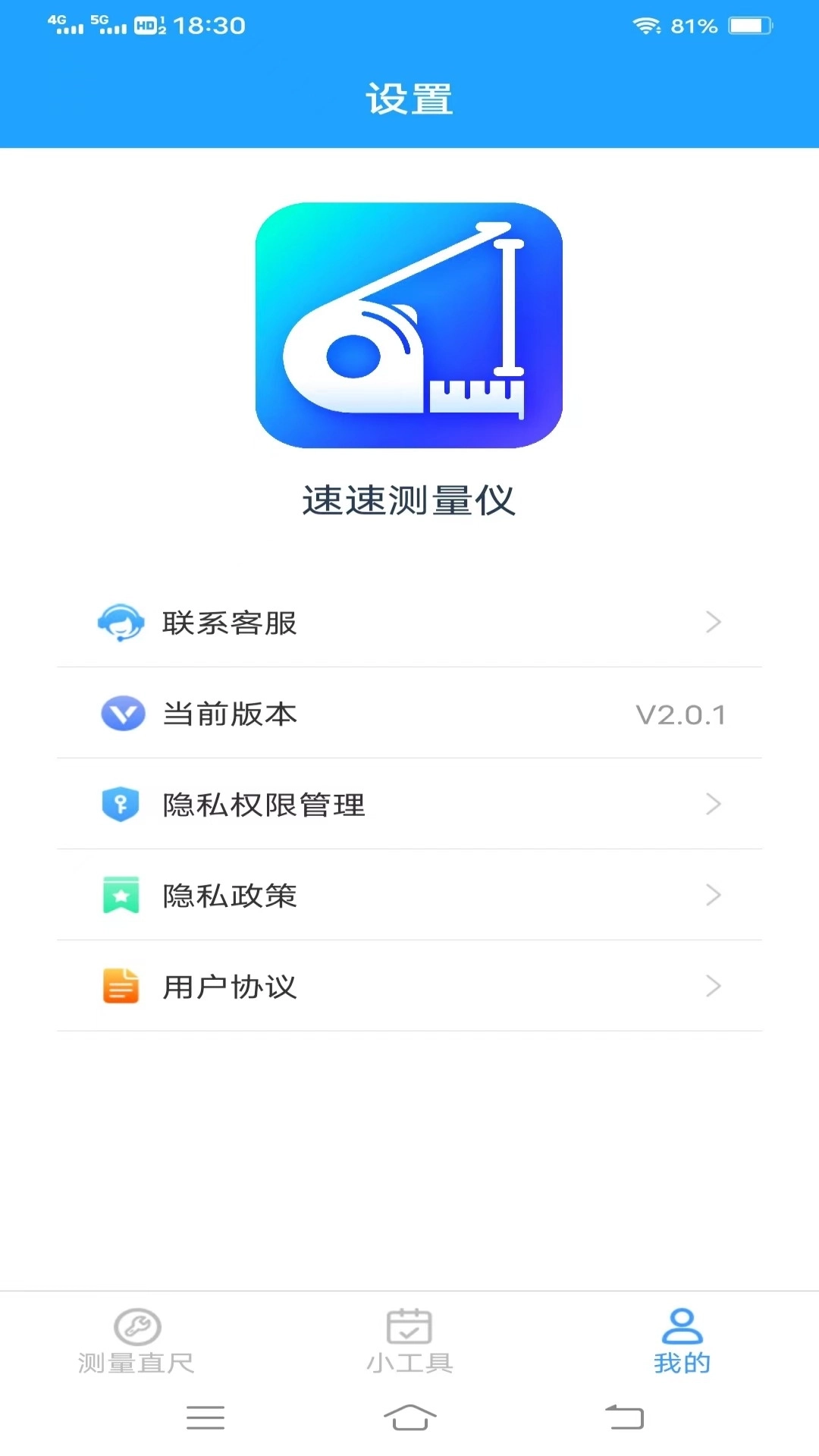Expand the 联系客服 row chevron
Screen dimensions: 819x1456
713,622
